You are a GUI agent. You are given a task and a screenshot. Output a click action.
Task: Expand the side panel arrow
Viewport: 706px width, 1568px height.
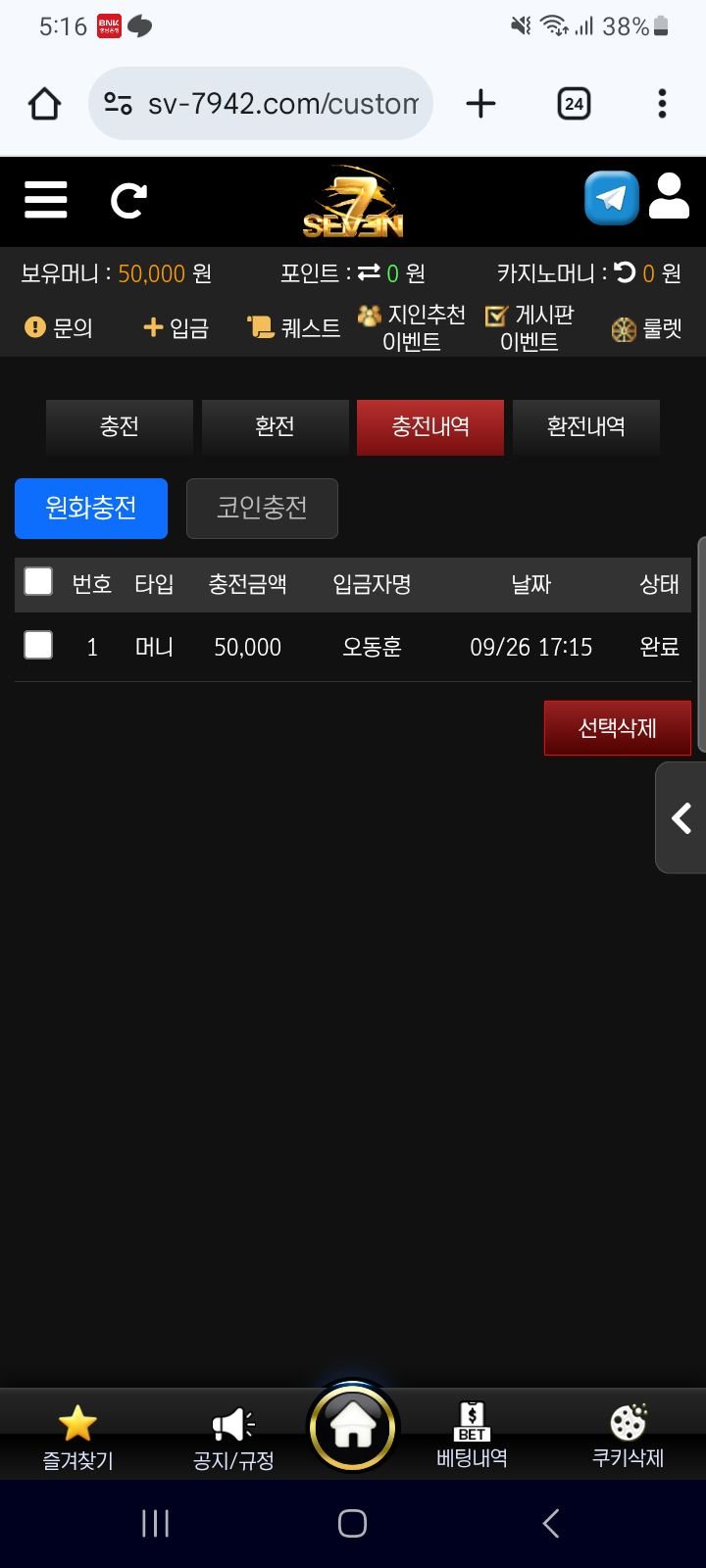(x=681, y=818)
